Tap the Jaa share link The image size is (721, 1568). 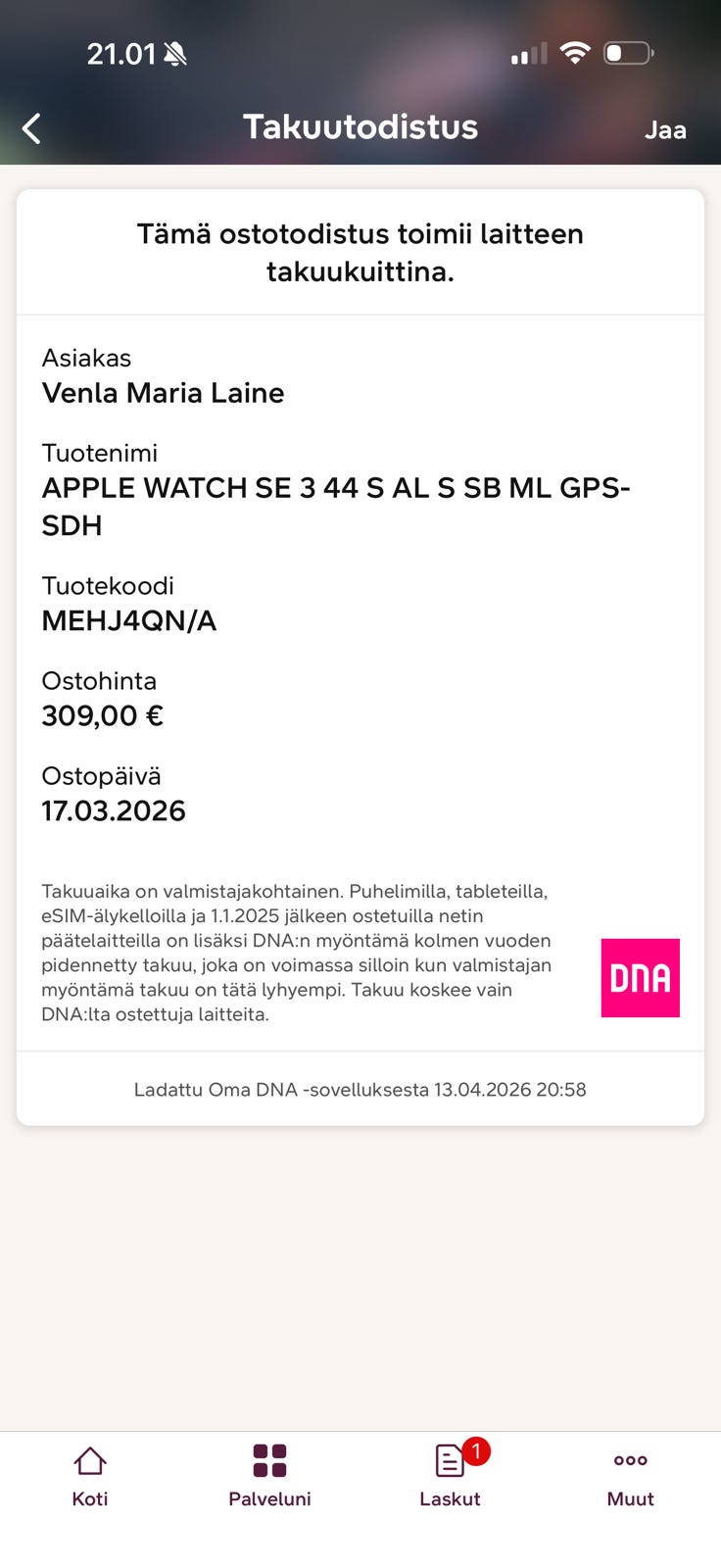coord(666,129)
